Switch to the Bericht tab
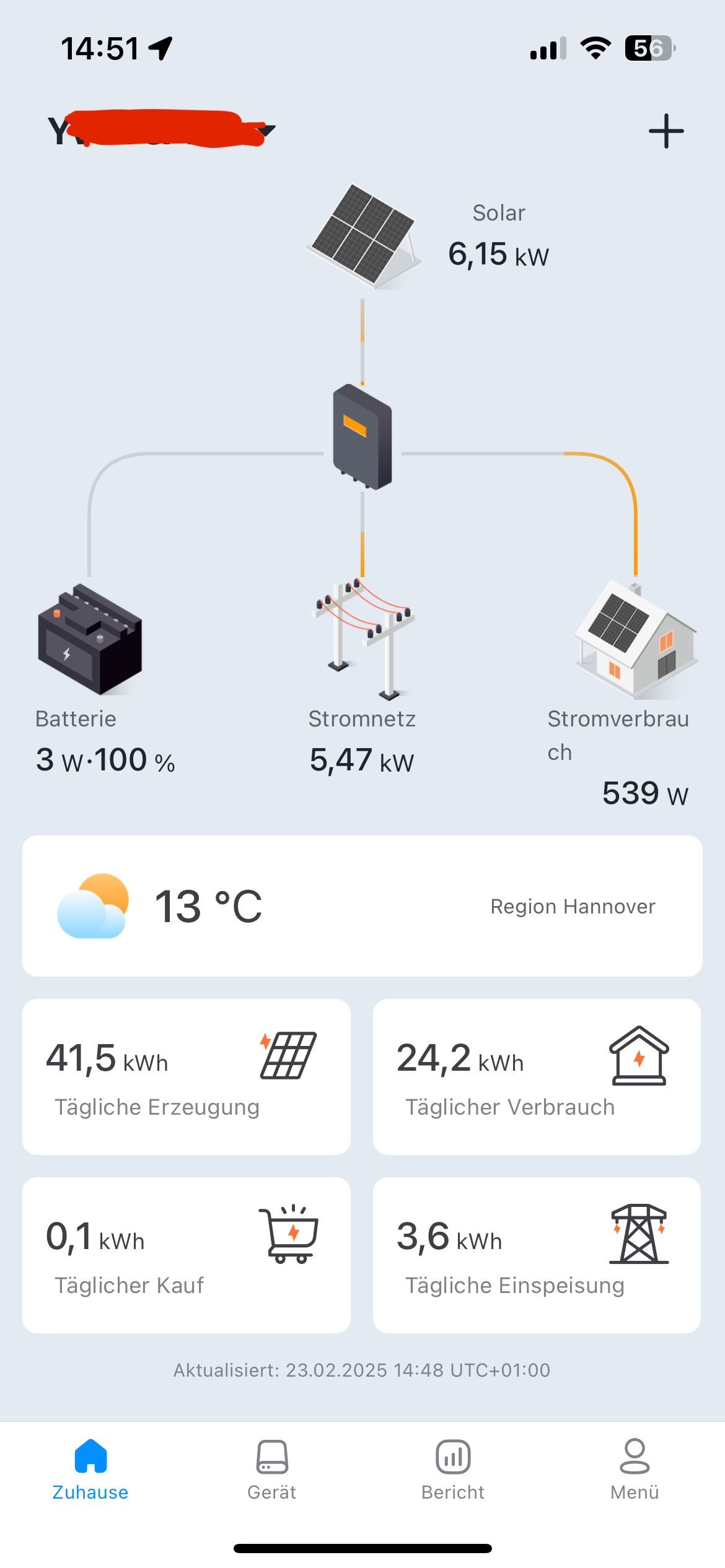 pyautogui.click(x=453, y=1470)
